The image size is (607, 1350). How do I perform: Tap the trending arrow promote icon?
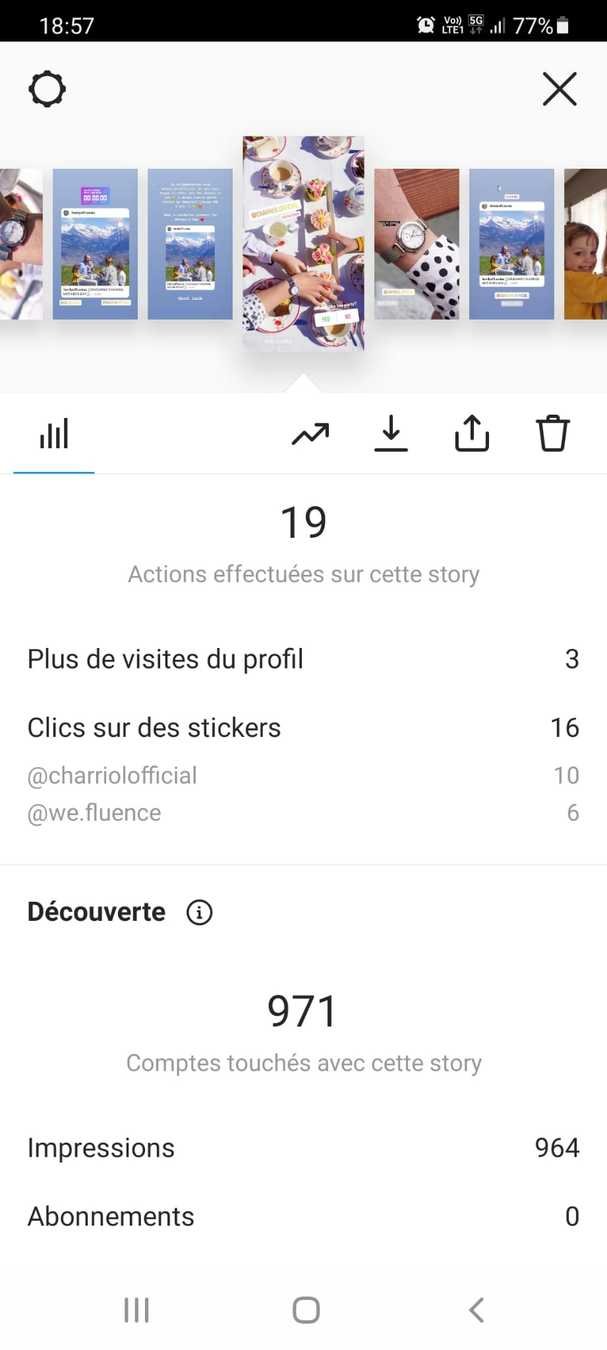point(310,434)
